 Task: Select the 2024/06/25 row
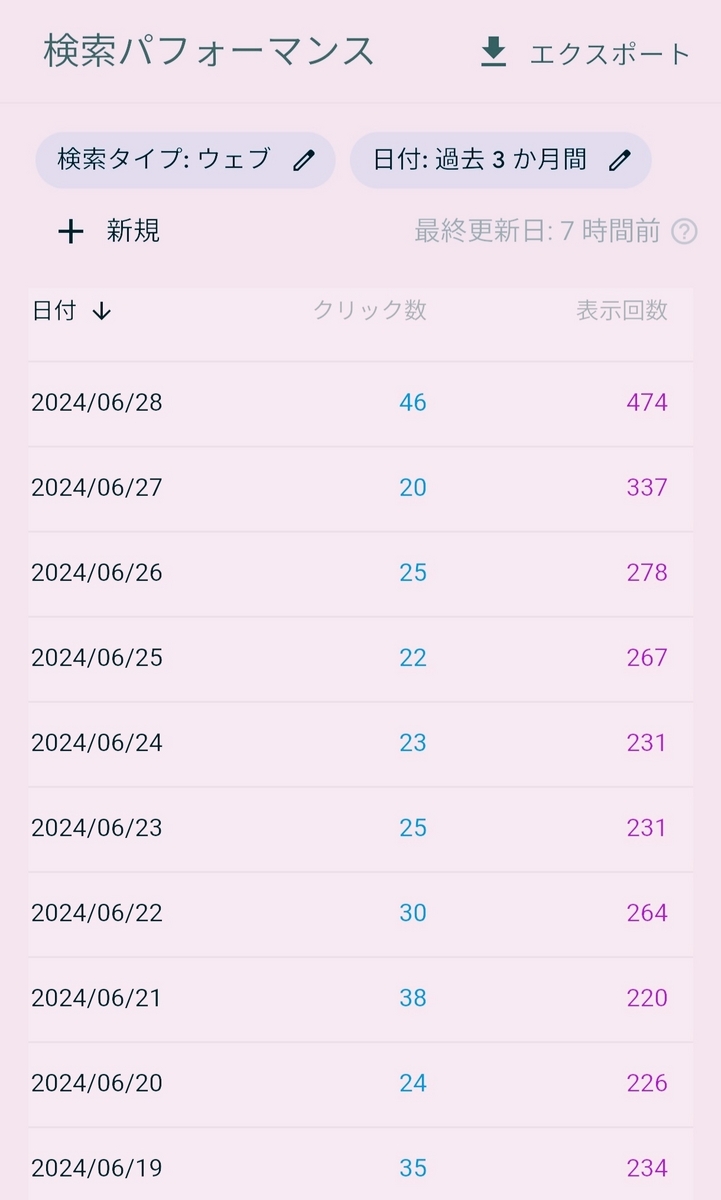361,658
